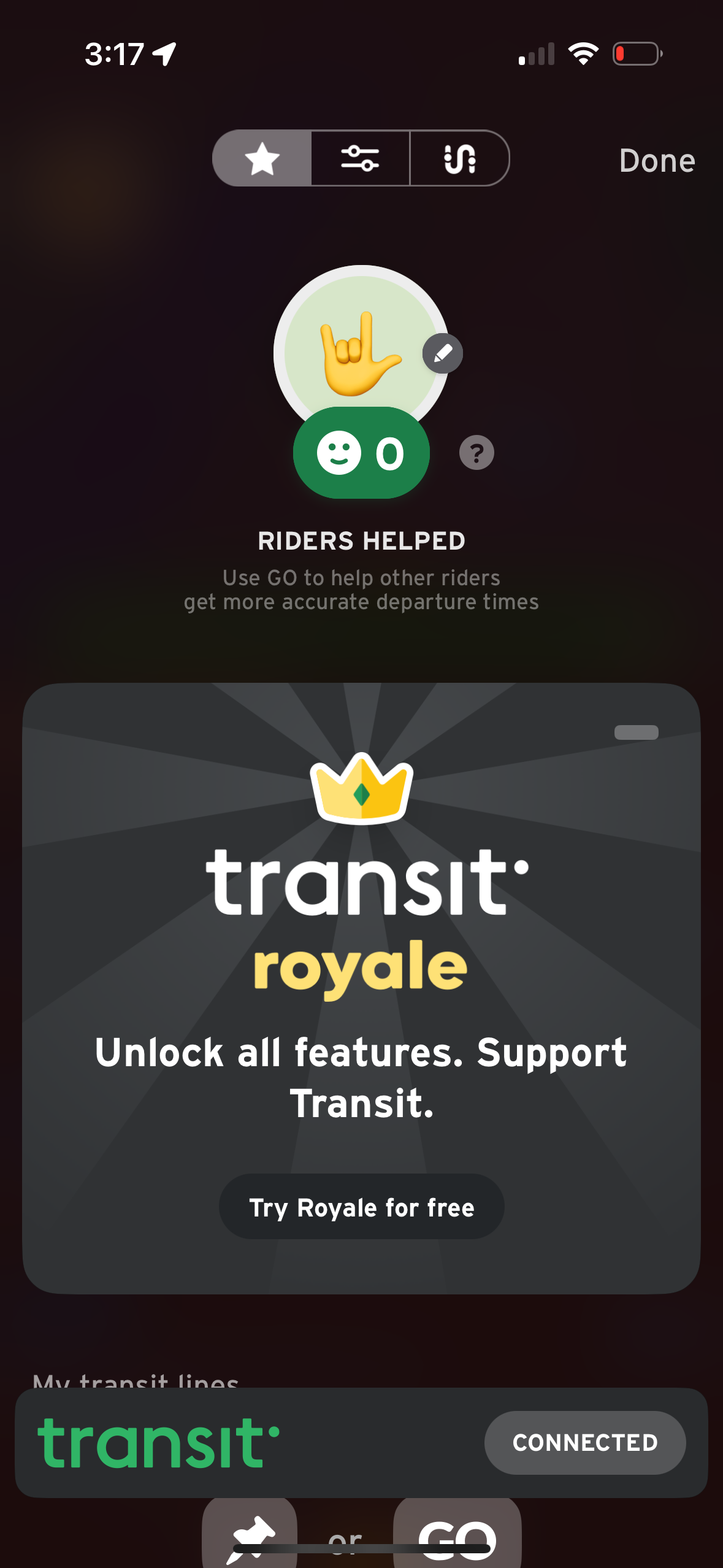Tap the Wi-Fi indicator in the status bar

click(583, 54)
